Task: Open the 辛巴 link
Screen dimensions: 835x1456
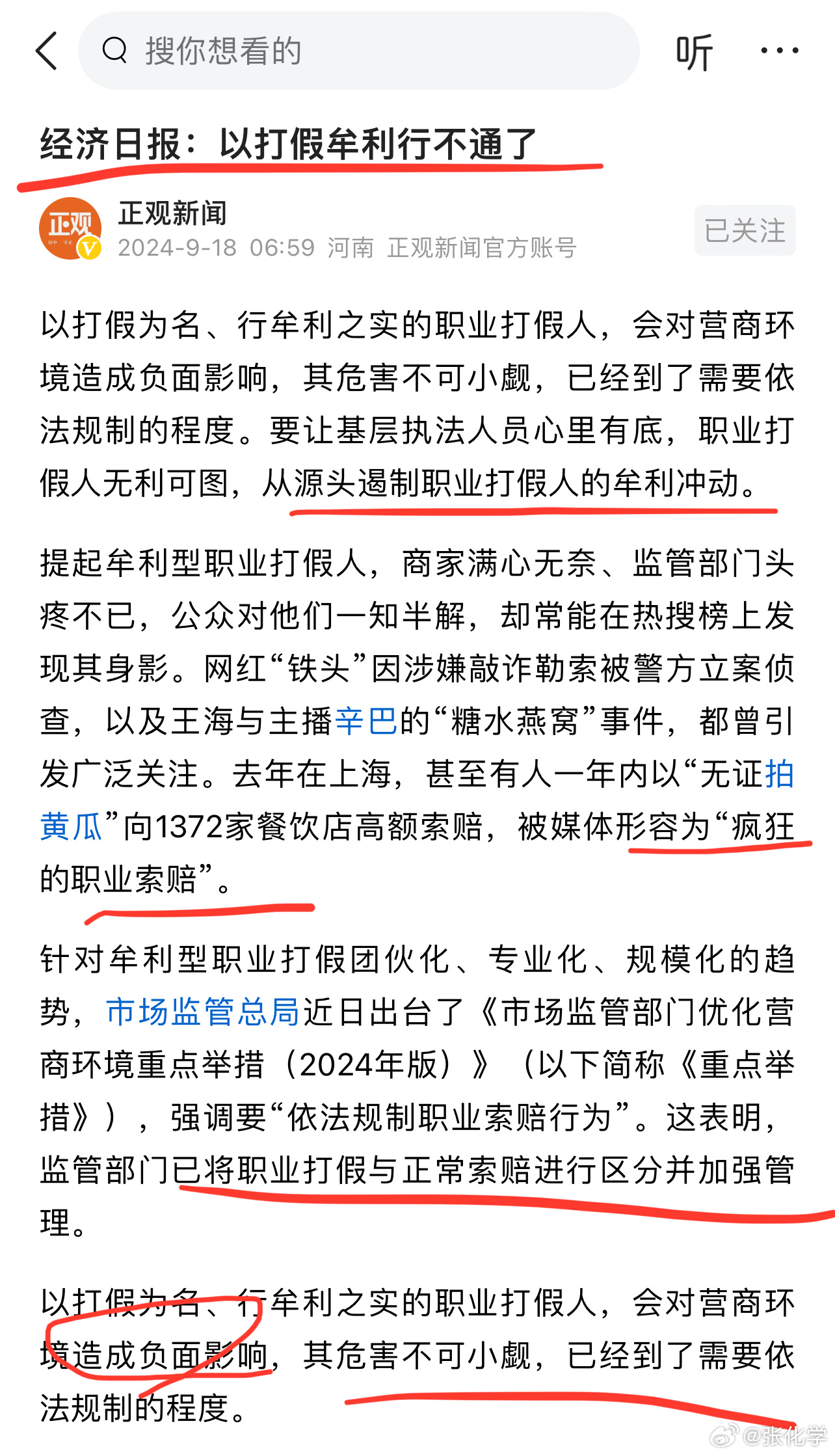Action: [366, 721]
